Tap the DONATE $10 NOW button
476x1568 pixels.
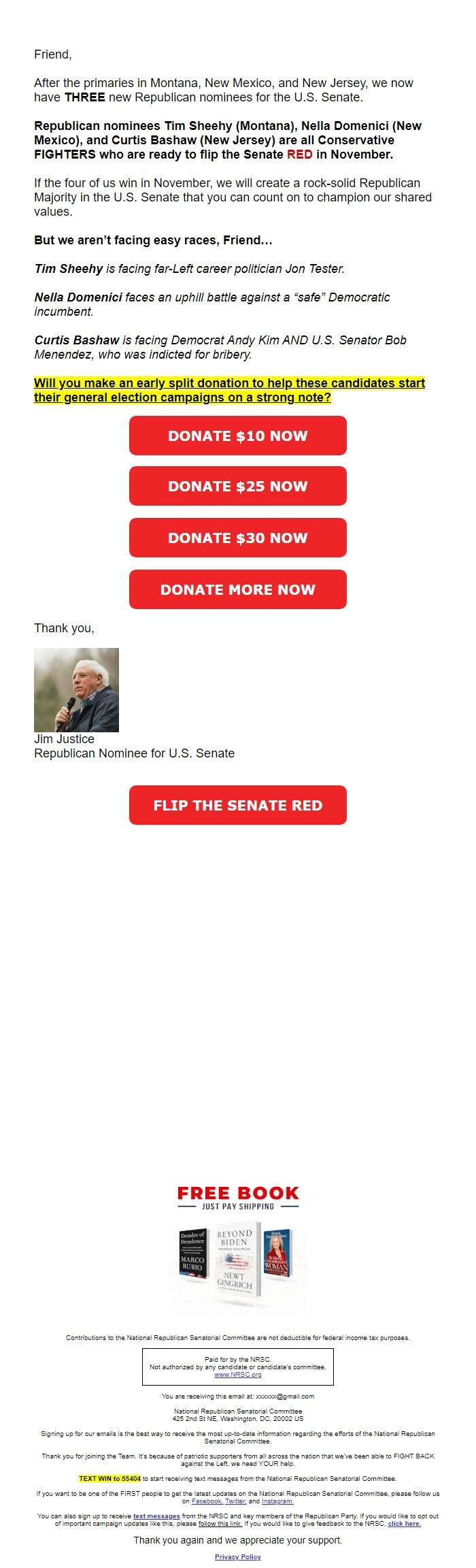[237, 436]
